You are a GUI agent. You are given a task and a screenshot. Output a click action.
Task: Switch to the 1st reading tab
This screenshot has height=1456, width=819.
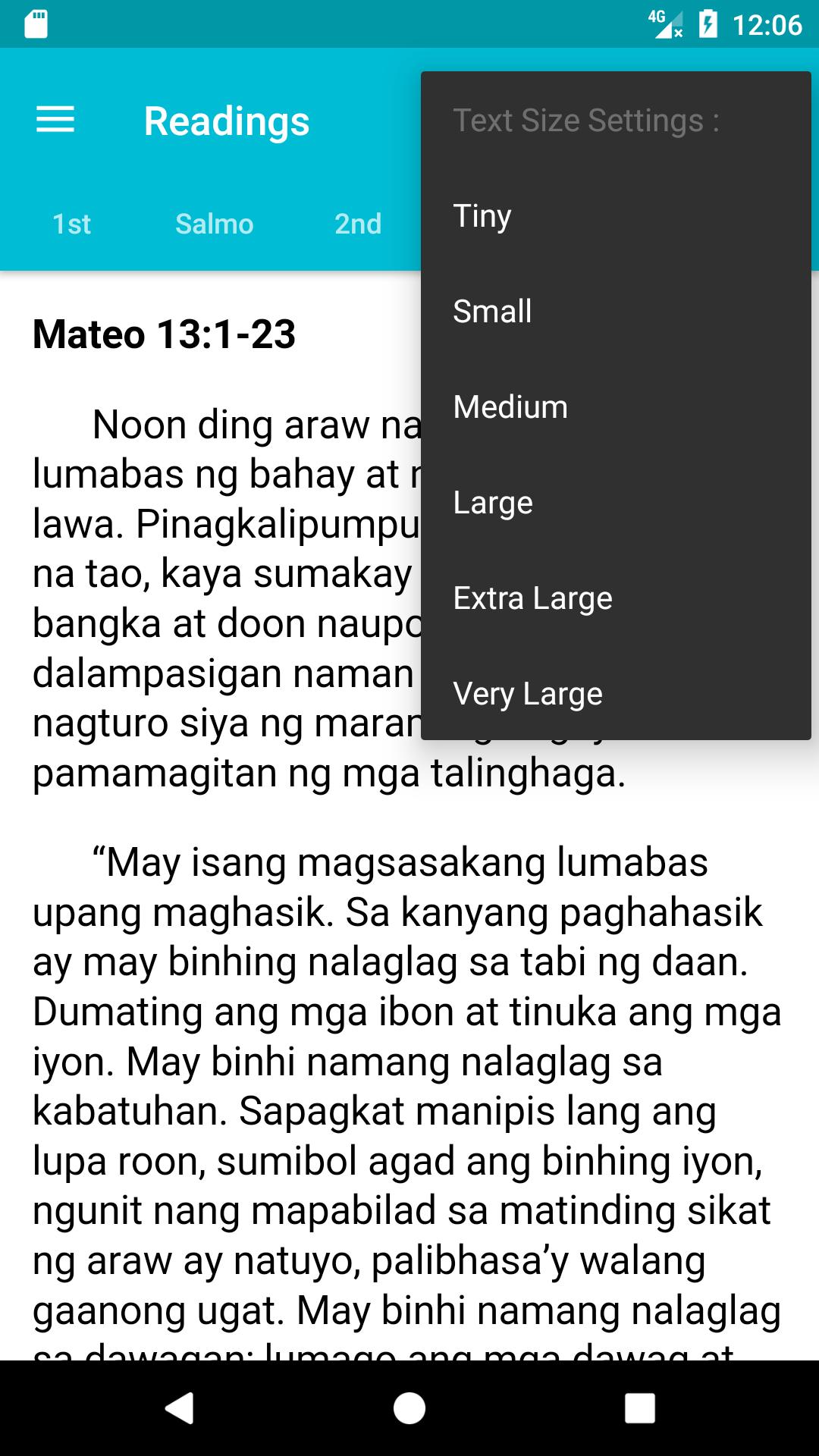[71, 224]
